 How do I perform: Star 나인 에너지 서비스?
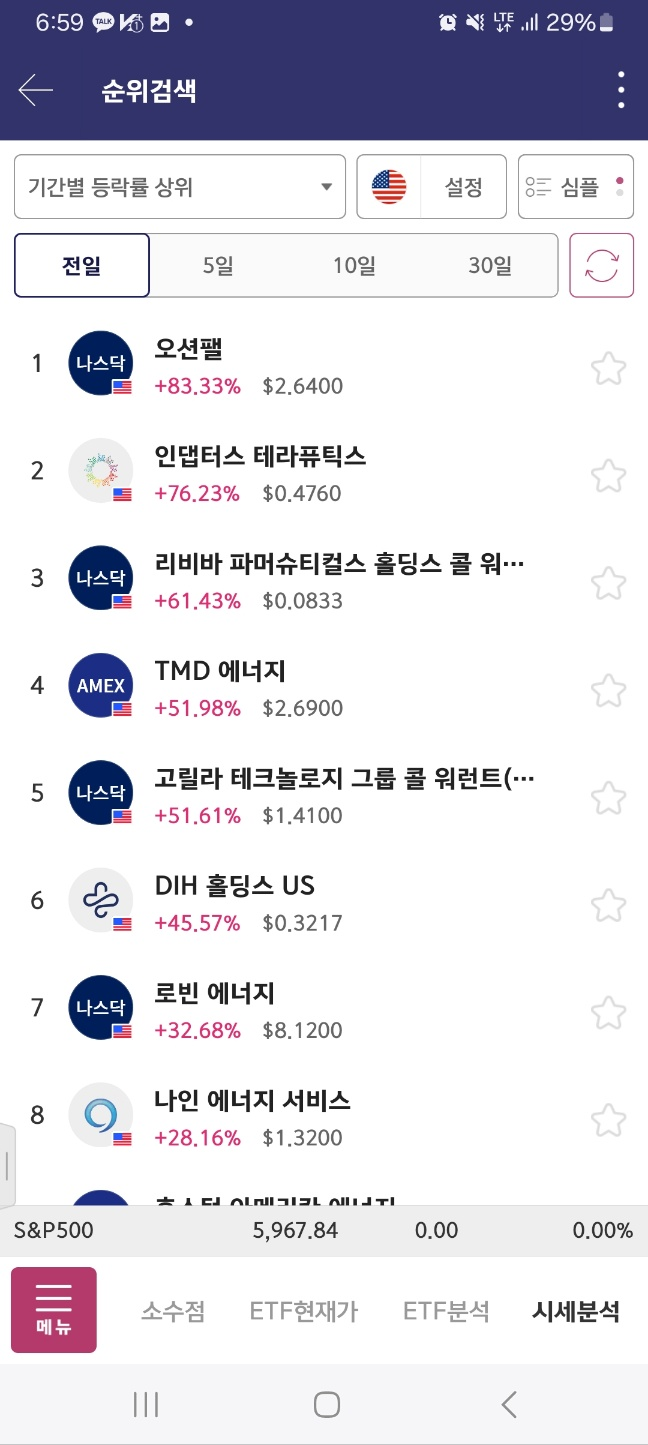tap(608, 1120)
